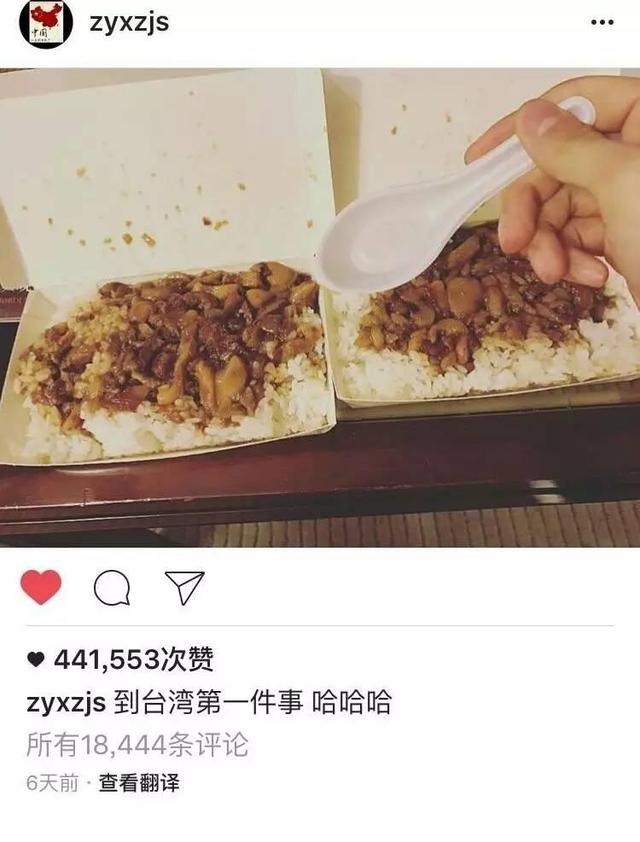This screenshot has width=640, height=842.
Task: Tap the comment bubble icon
Action: 112,588
